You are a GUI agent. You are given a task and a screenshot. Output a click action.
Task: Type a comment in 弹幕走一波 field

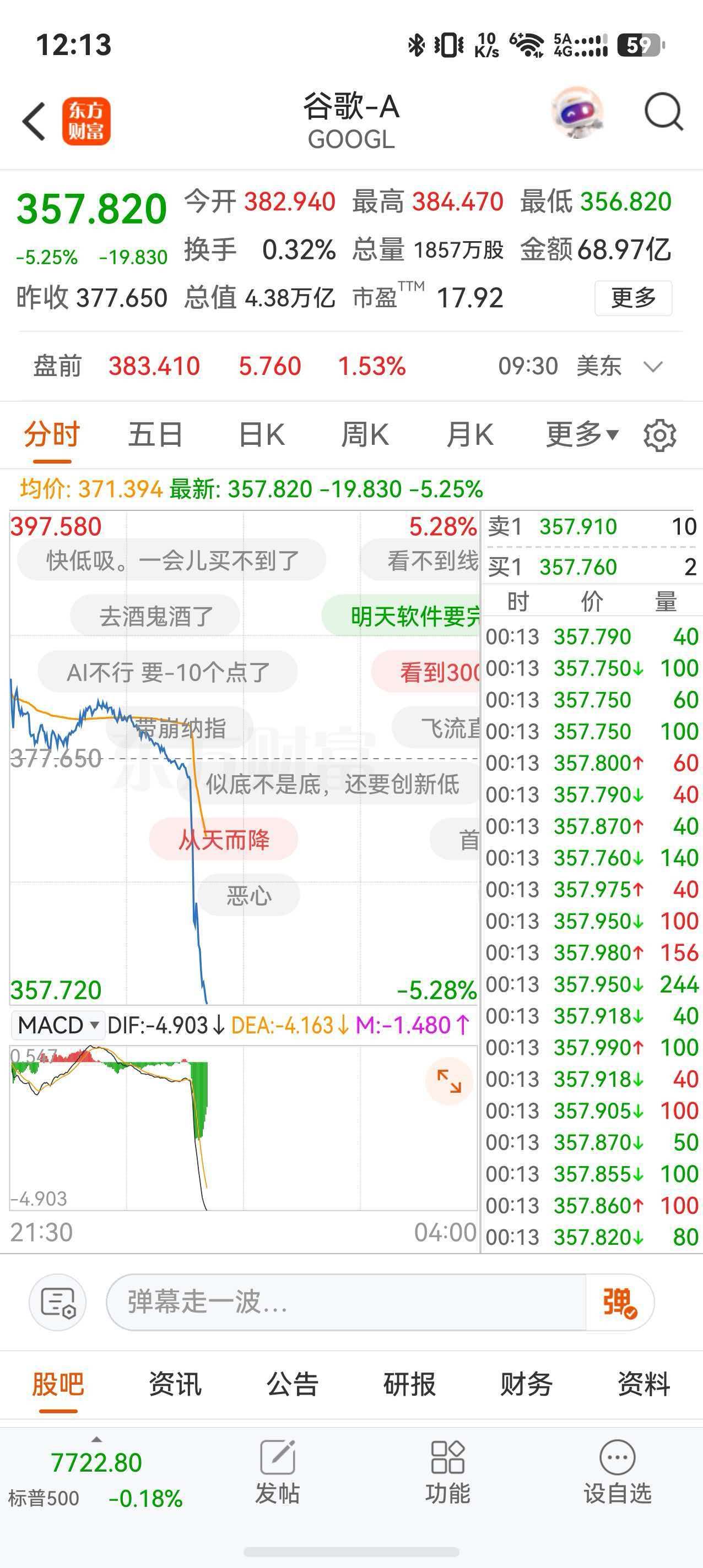[x=346, y=1303]
